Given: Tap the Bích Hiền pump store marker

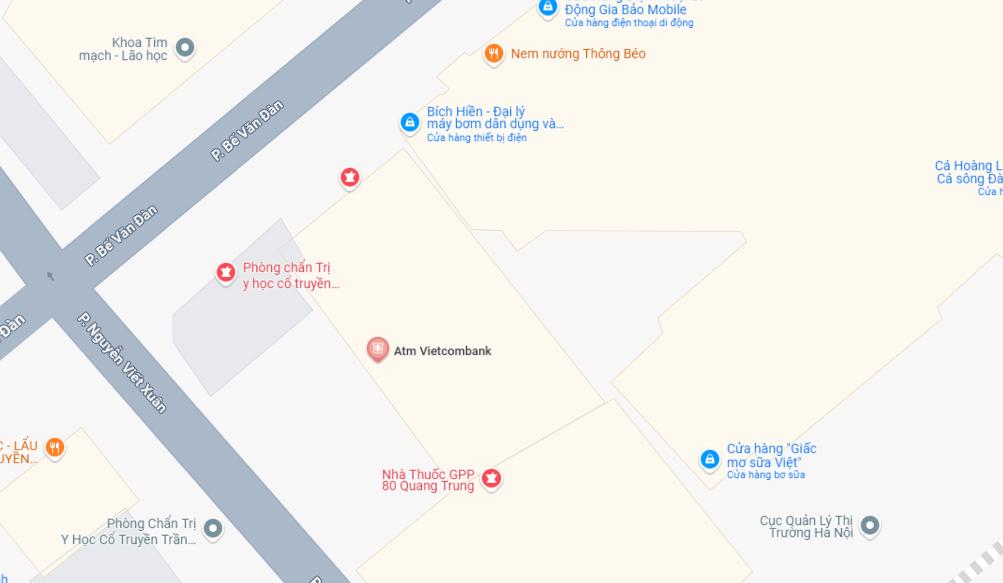Looking at the screenshot, I should coord(409,122).
